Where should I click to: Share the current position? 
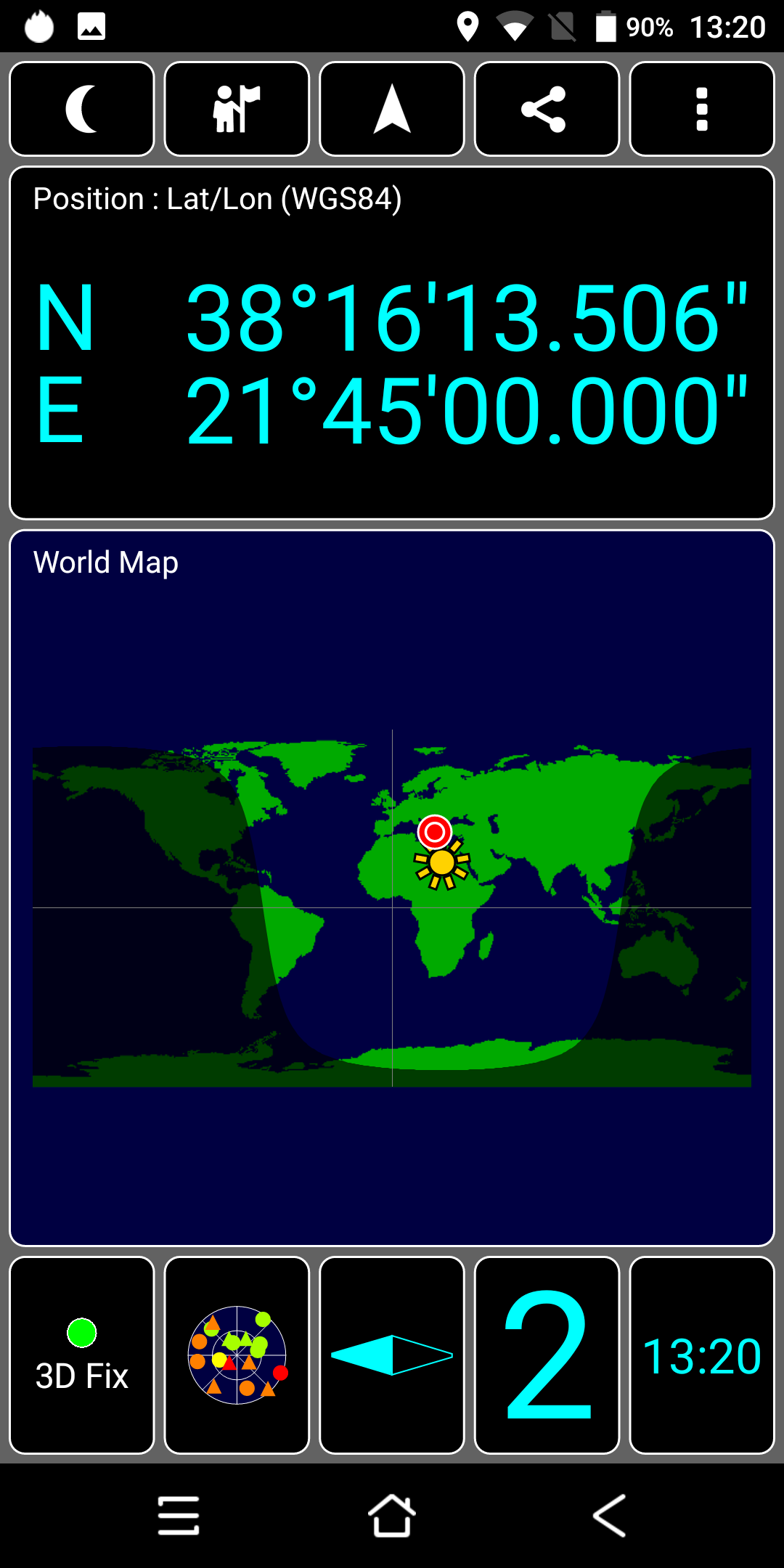coord(547,109)
